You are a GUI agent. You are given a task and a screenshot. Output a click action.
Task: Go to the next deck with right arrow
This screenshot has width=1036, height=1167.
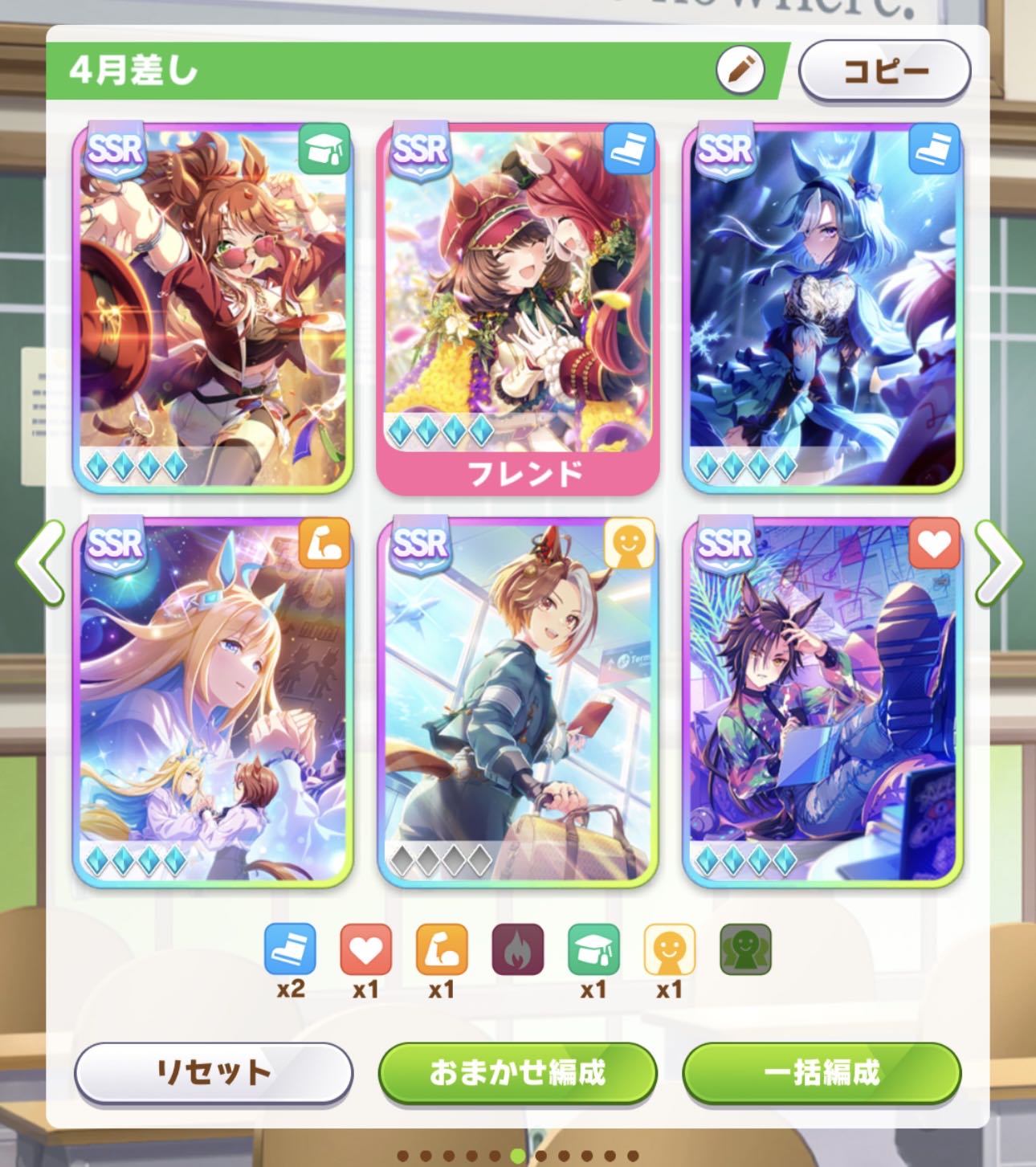(x=998, y=562)
